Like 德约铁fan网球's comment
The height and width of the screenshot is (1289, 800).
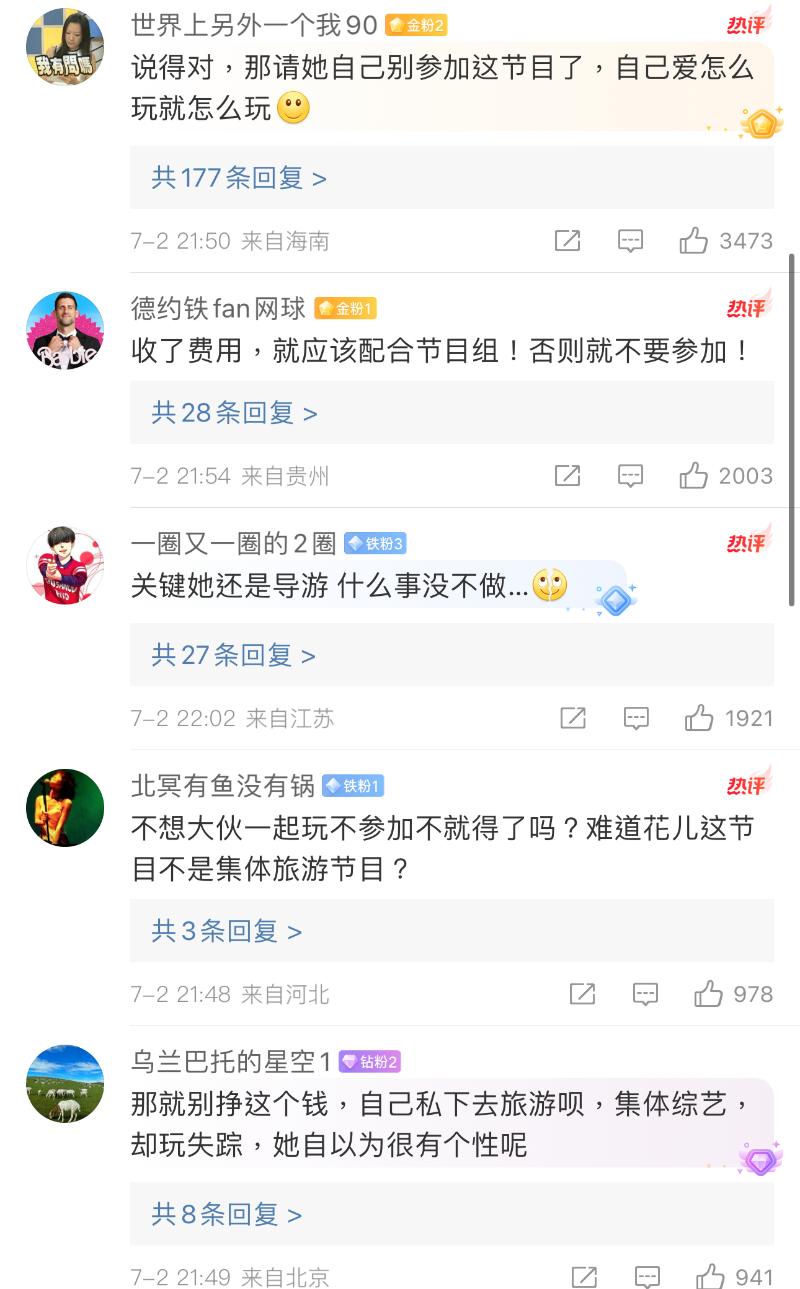(694, 476)
